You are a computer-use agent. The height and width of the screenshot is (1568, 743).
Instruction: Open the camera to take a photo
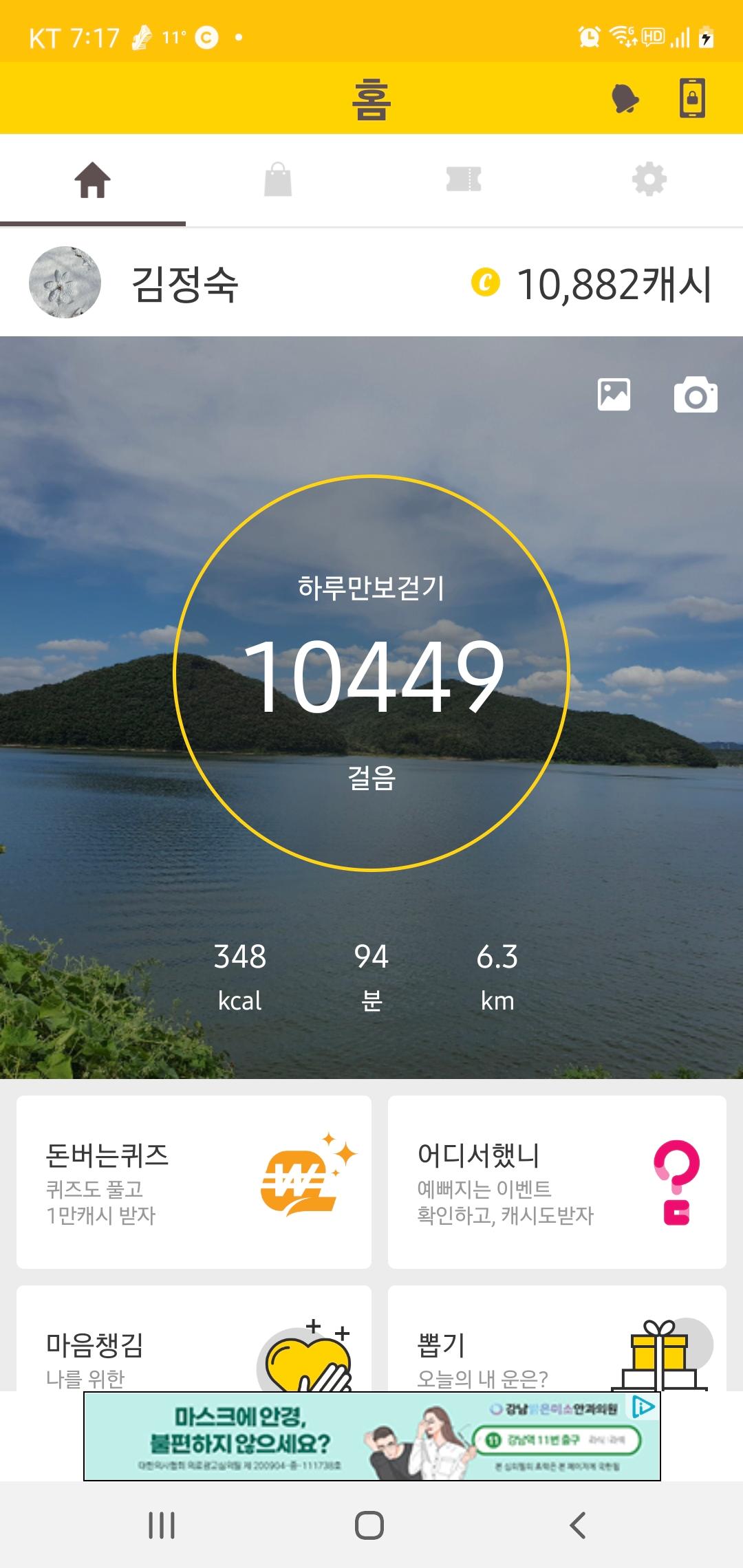pos(696,395)
